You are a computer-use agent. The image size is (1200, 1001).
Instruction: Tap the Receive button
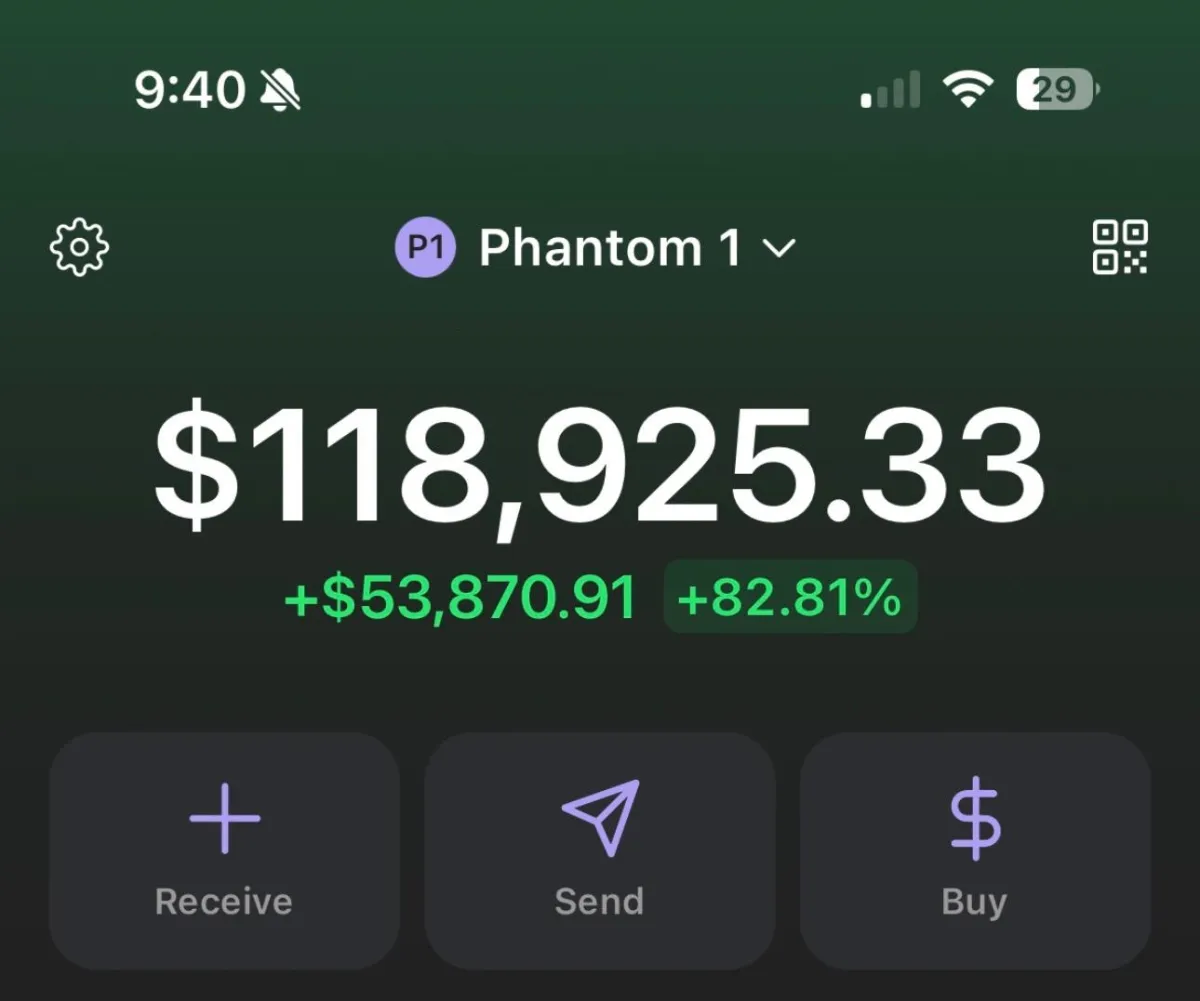click(224, 850)
